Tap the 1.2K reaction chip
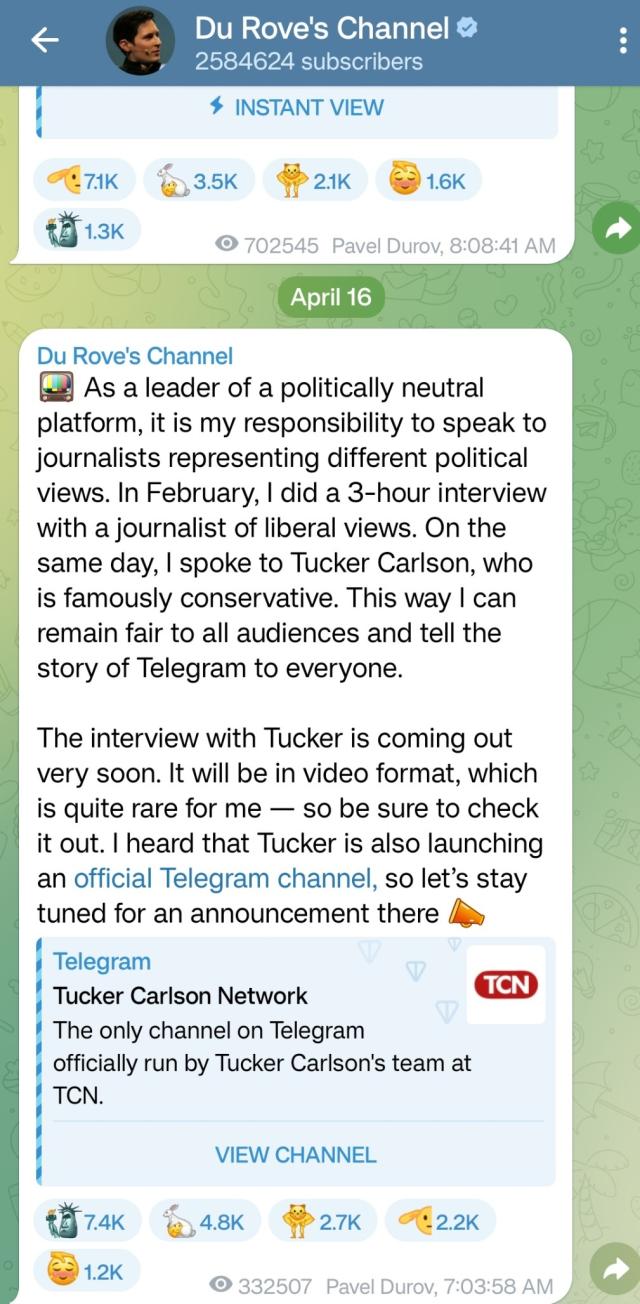The image size is (640, 1304). pyautogui.click(x=86, y=1271)
